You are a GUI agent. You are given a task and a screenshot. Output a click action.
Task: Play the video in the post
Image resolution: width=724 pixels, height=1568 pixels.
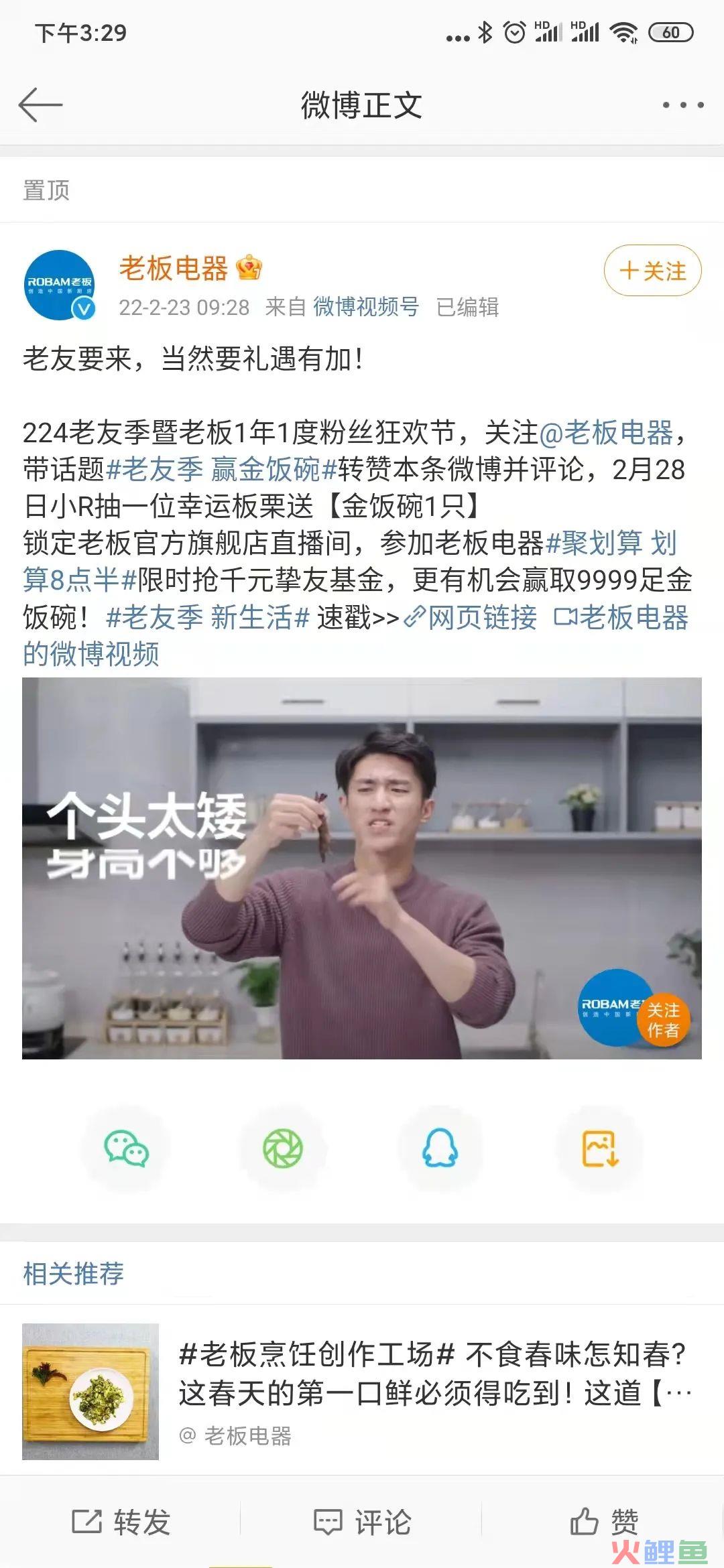(x=361, y=868)
